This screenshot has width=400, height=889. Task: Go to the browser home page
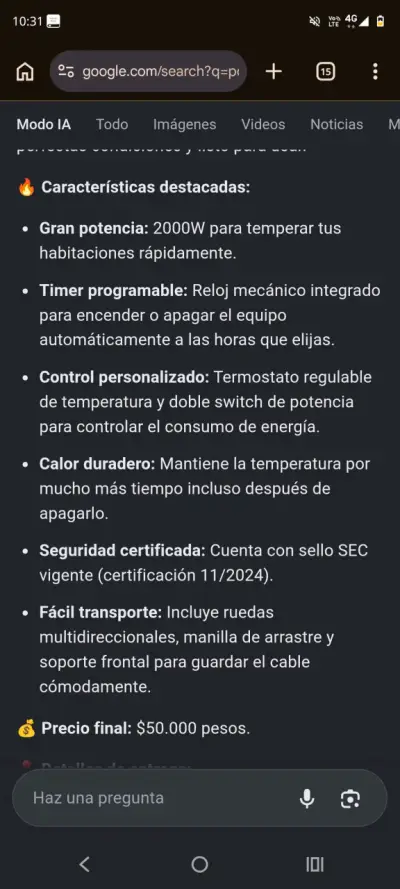pos(25,72)
